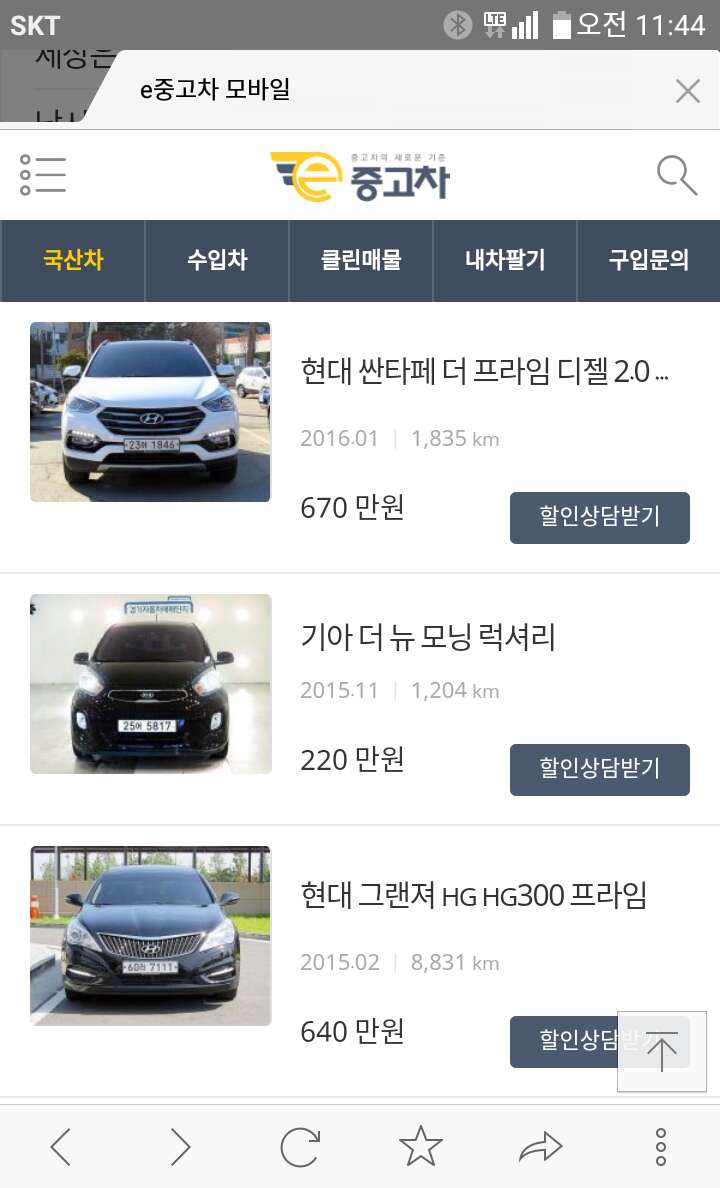Go forward in the browser history
Image resolution: width=720 pixels, height=1188 pixels.
pyautogui.click(x=180, y=1146)
